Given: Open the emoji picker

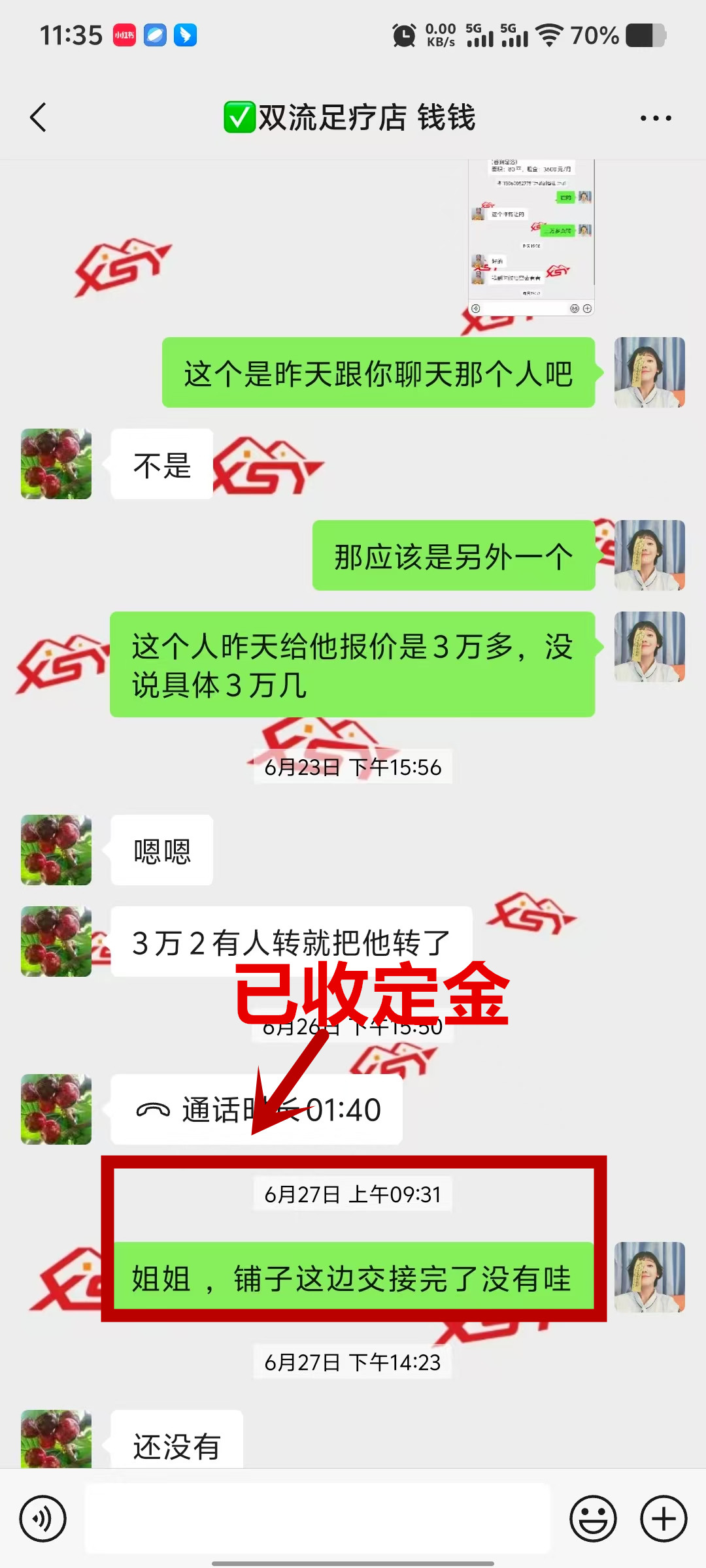Looking at the screenshot, I should pos(593,1518).
